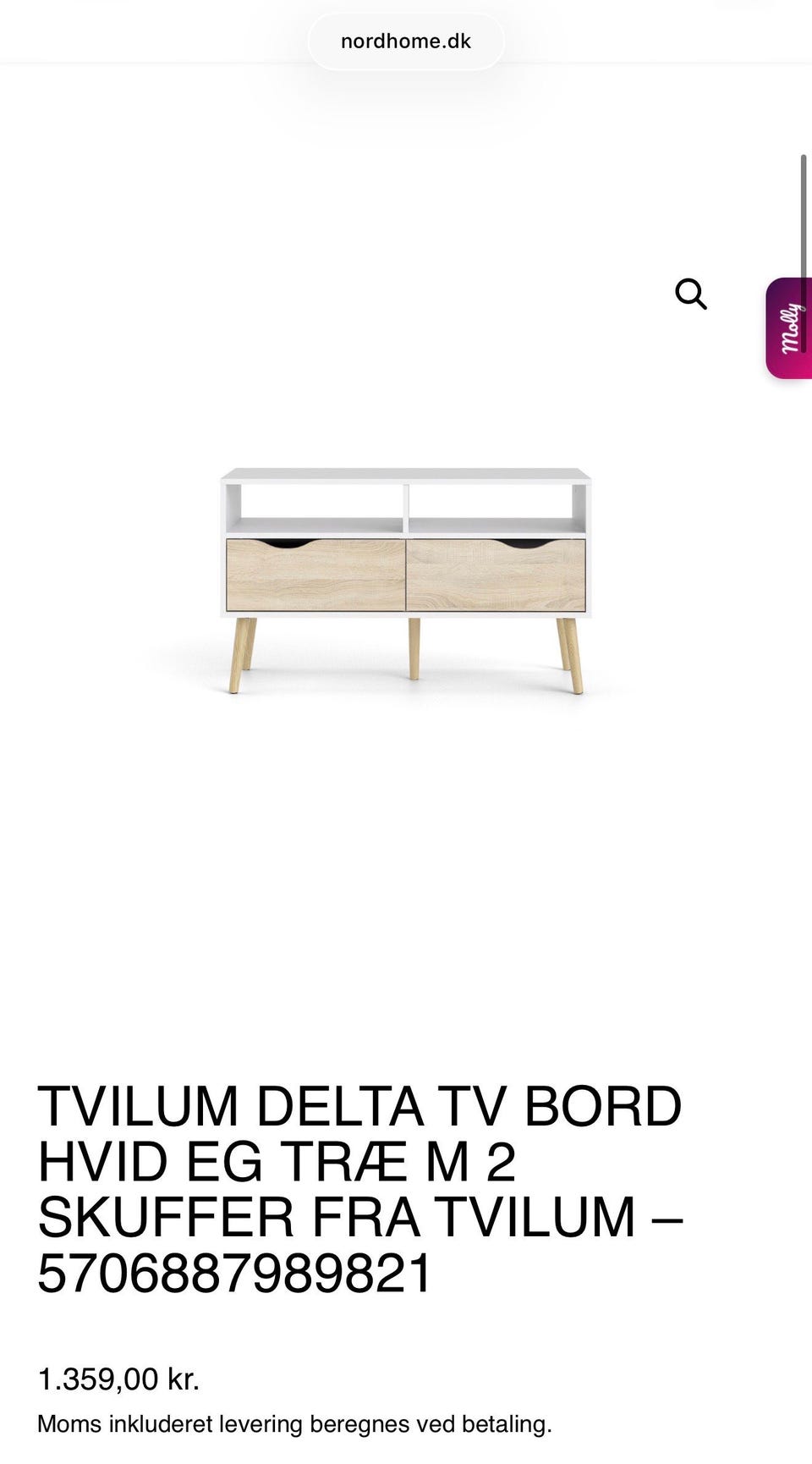Tap the magnifier icon to zoom product image

point(691,294)
